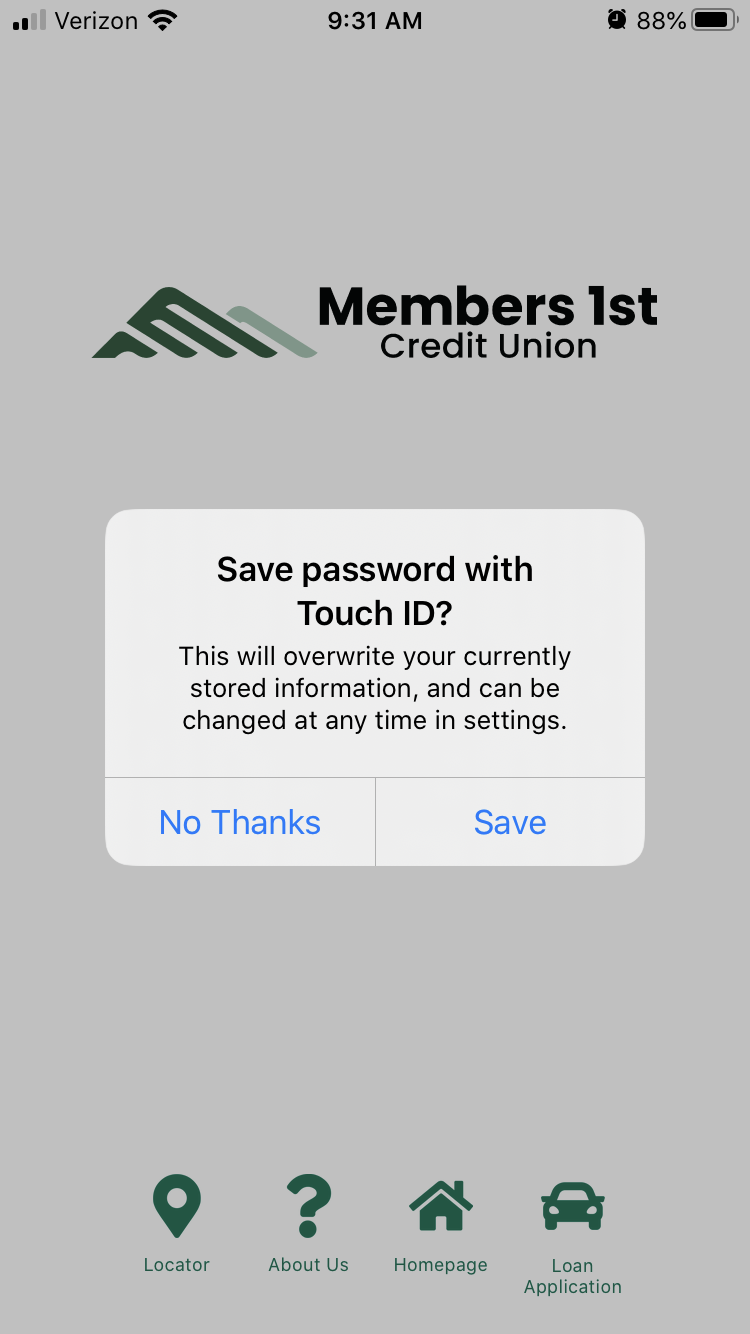Go to the Homepage tab
This screenshot has width=750, height=1334.
[x=440, y=1264]
